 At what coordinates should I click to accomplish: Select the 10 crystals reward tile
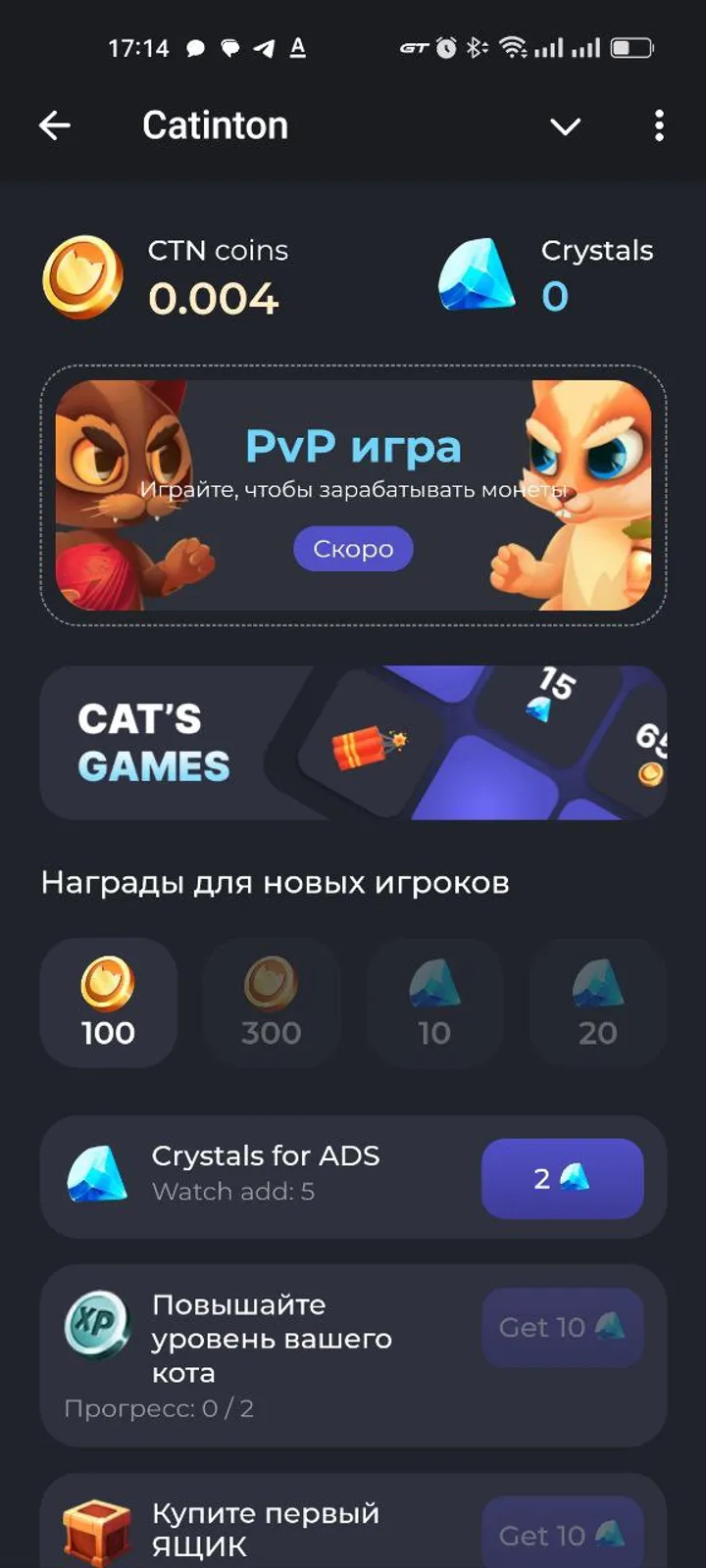pyautogui.click(x=434, y=1002)
